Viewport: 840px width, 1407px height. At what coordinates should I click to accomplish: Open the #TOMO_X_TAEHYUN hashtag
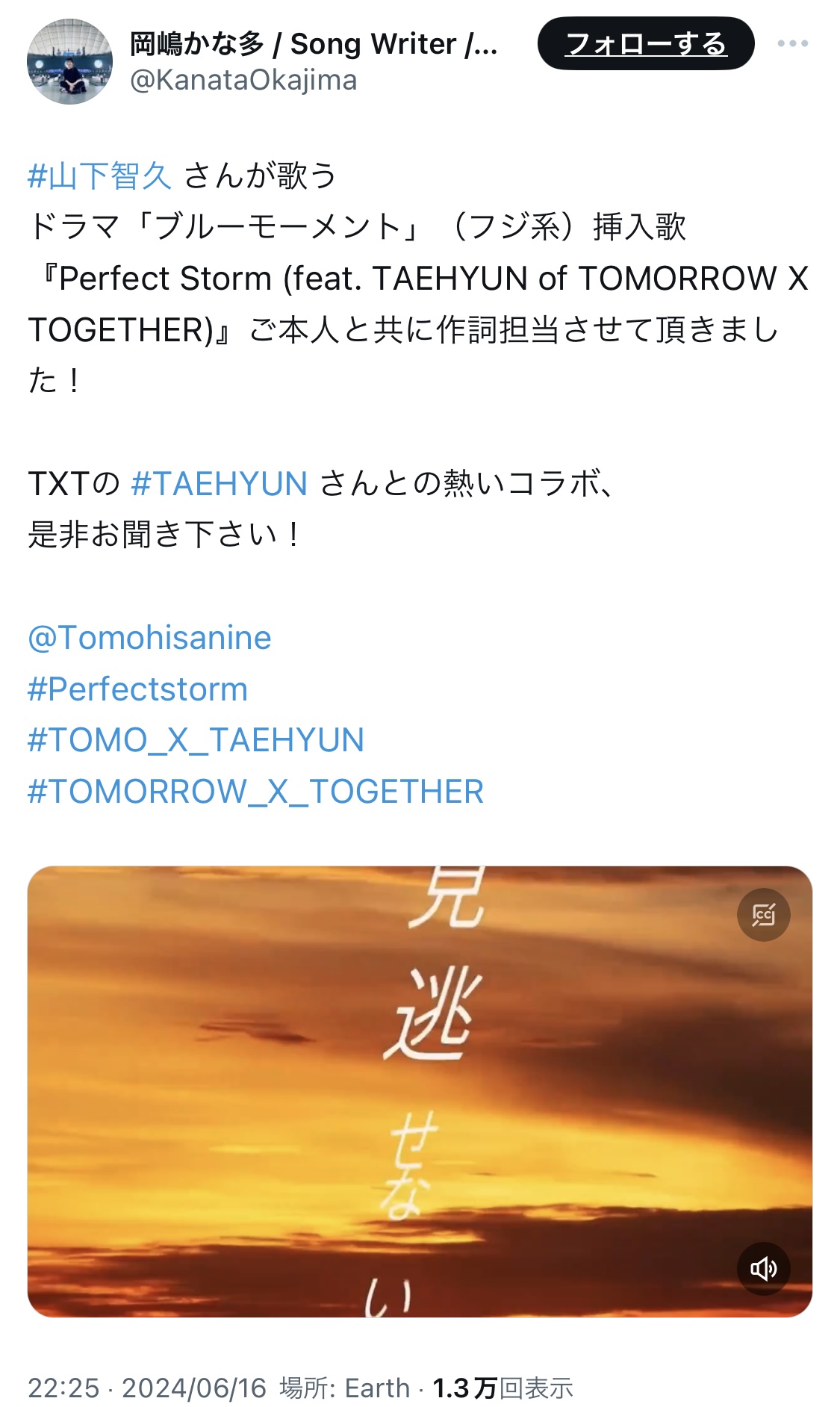196,740
